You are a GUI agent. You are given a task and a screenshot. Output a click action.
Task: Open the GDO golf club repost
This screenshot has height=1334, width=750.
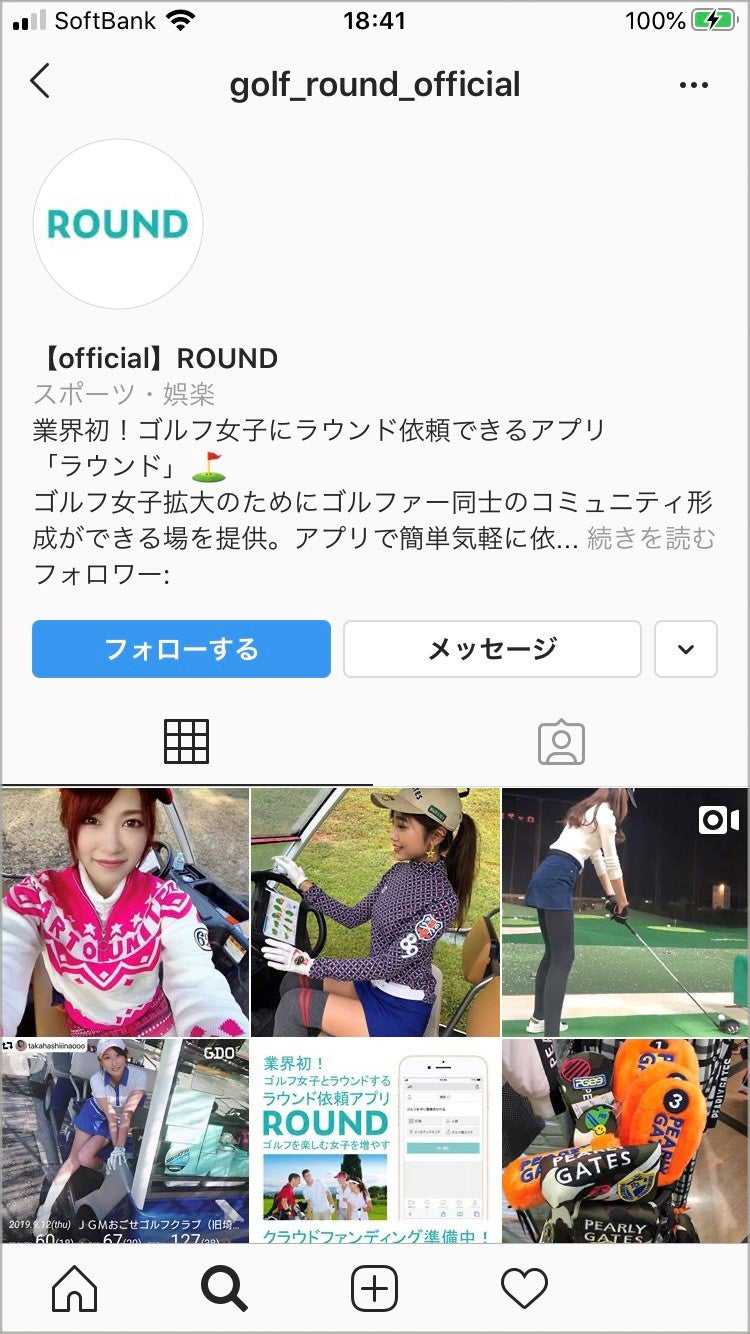click(124, 1140)
